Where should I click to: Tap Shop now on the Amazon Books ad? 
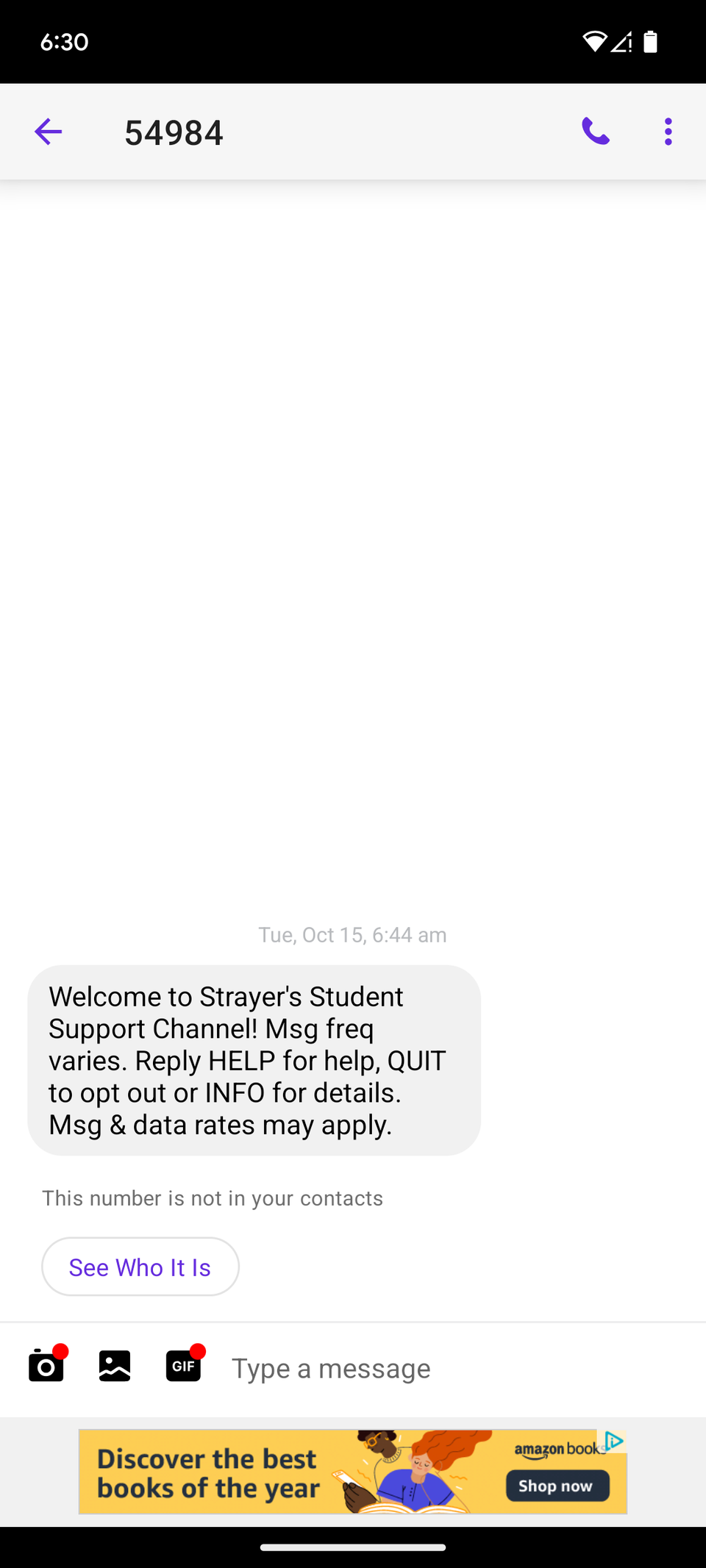pos(557,1486)
